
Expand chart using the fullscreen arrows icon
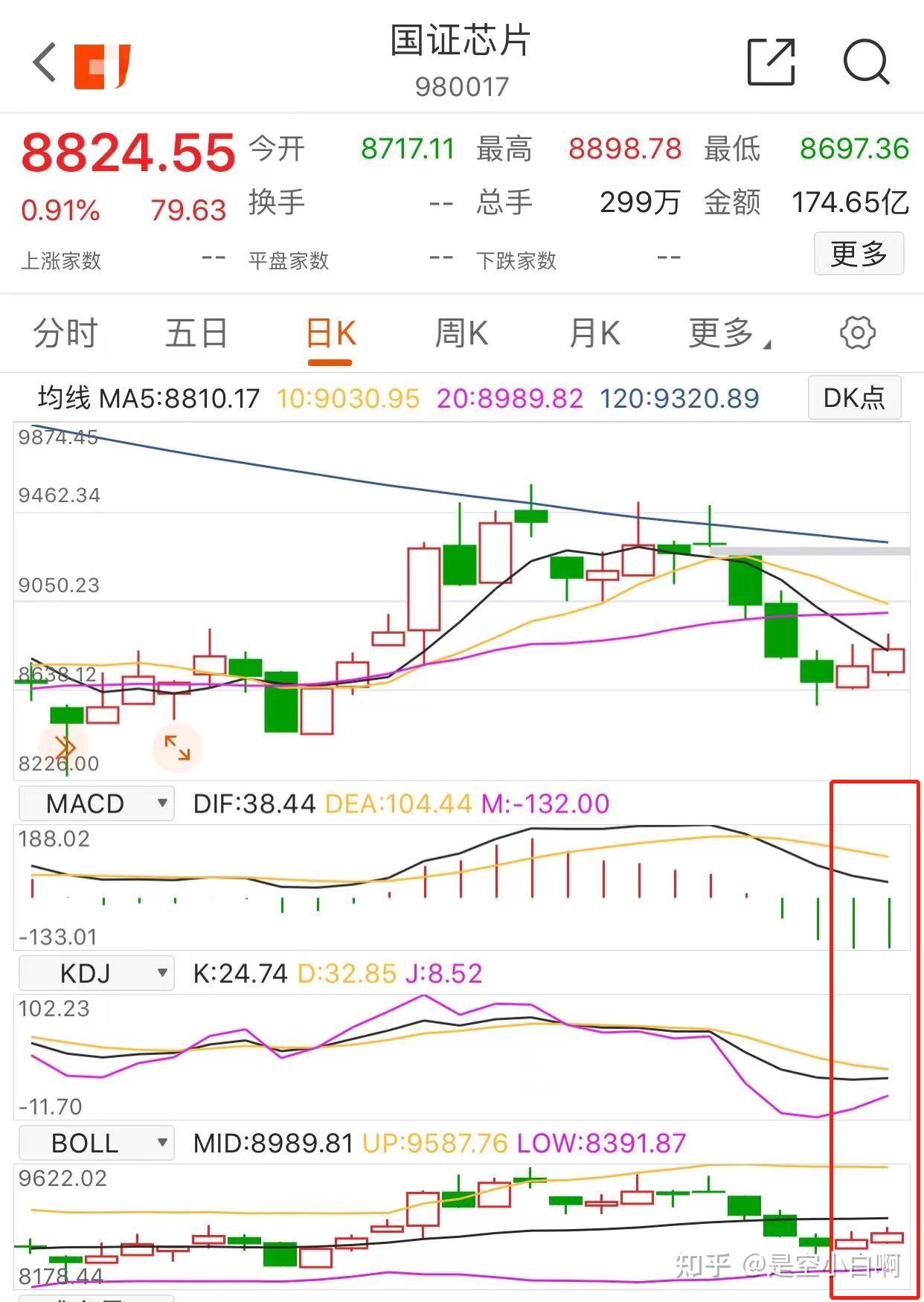coord(176,748)
